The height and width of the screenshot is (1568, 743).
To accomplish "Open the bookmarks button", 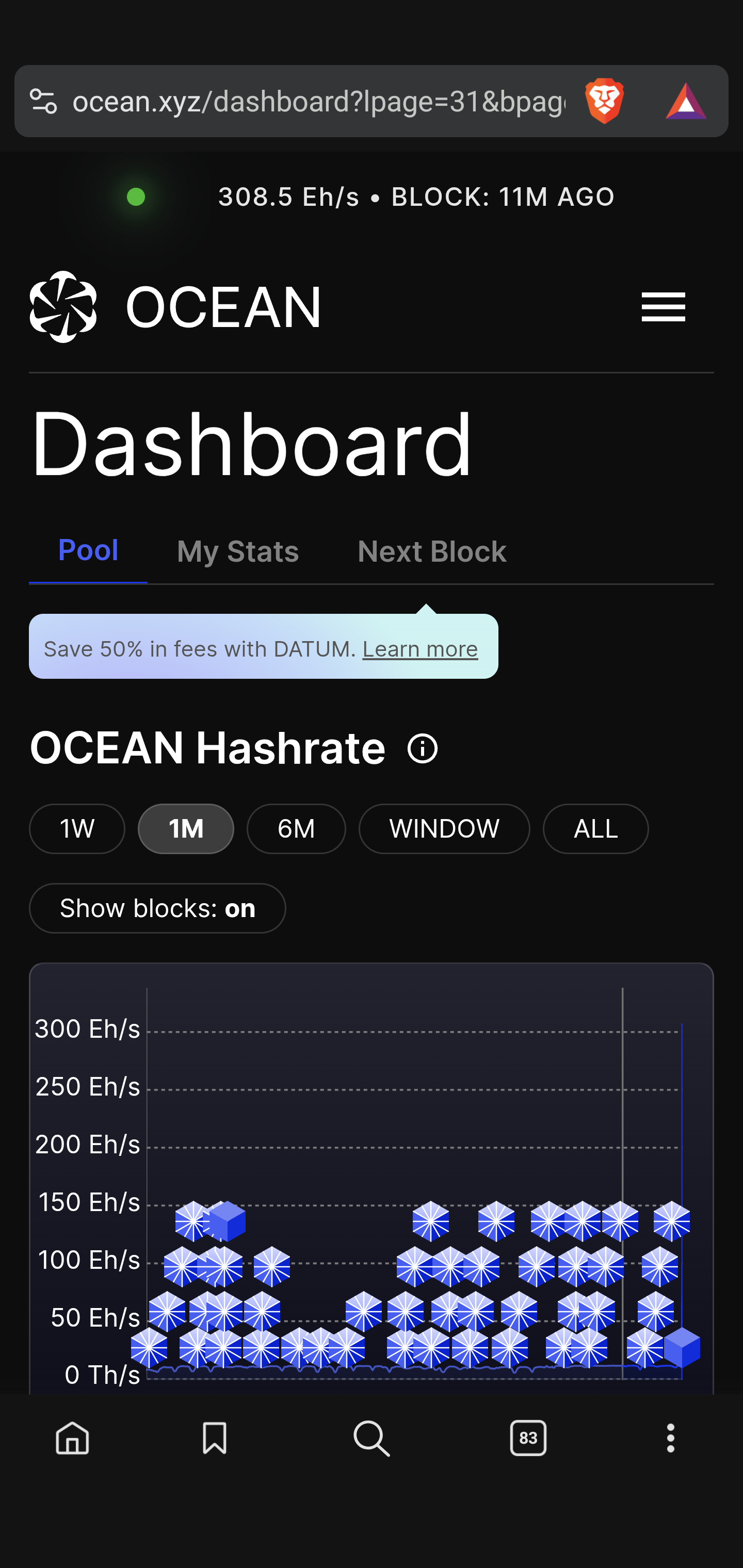I will 214,1439.
